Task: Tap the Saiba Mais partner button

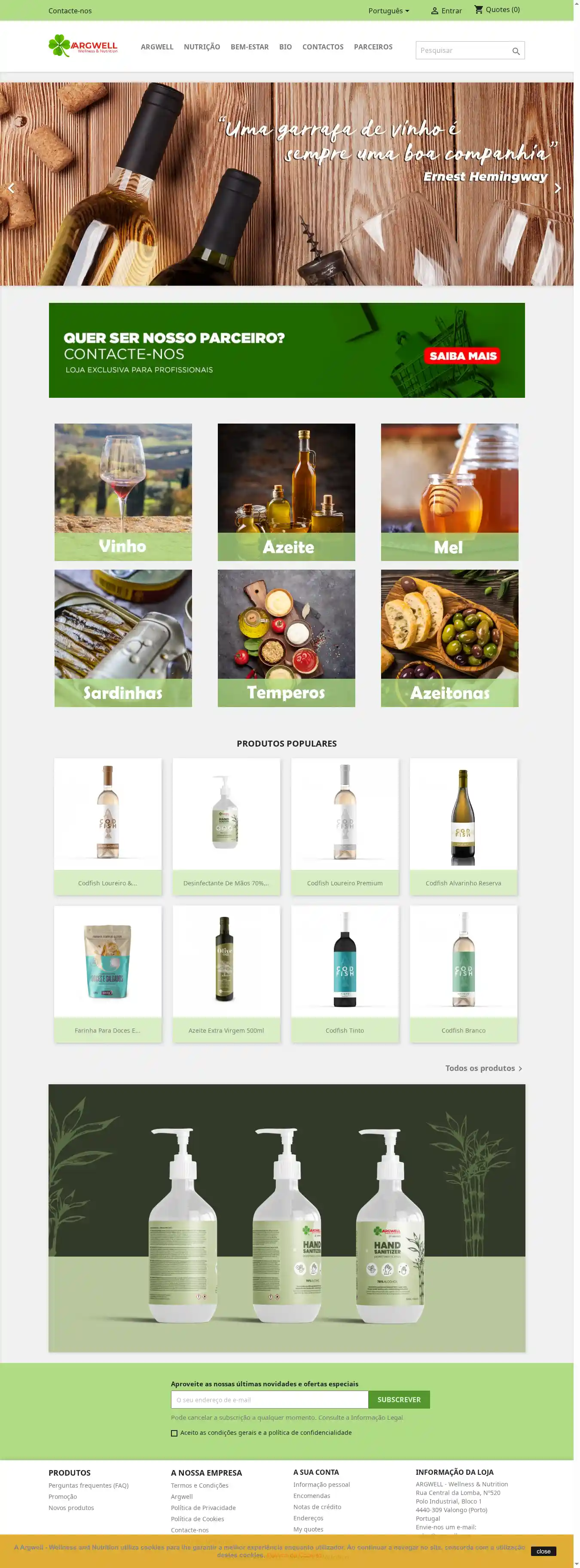Action: 463,356
